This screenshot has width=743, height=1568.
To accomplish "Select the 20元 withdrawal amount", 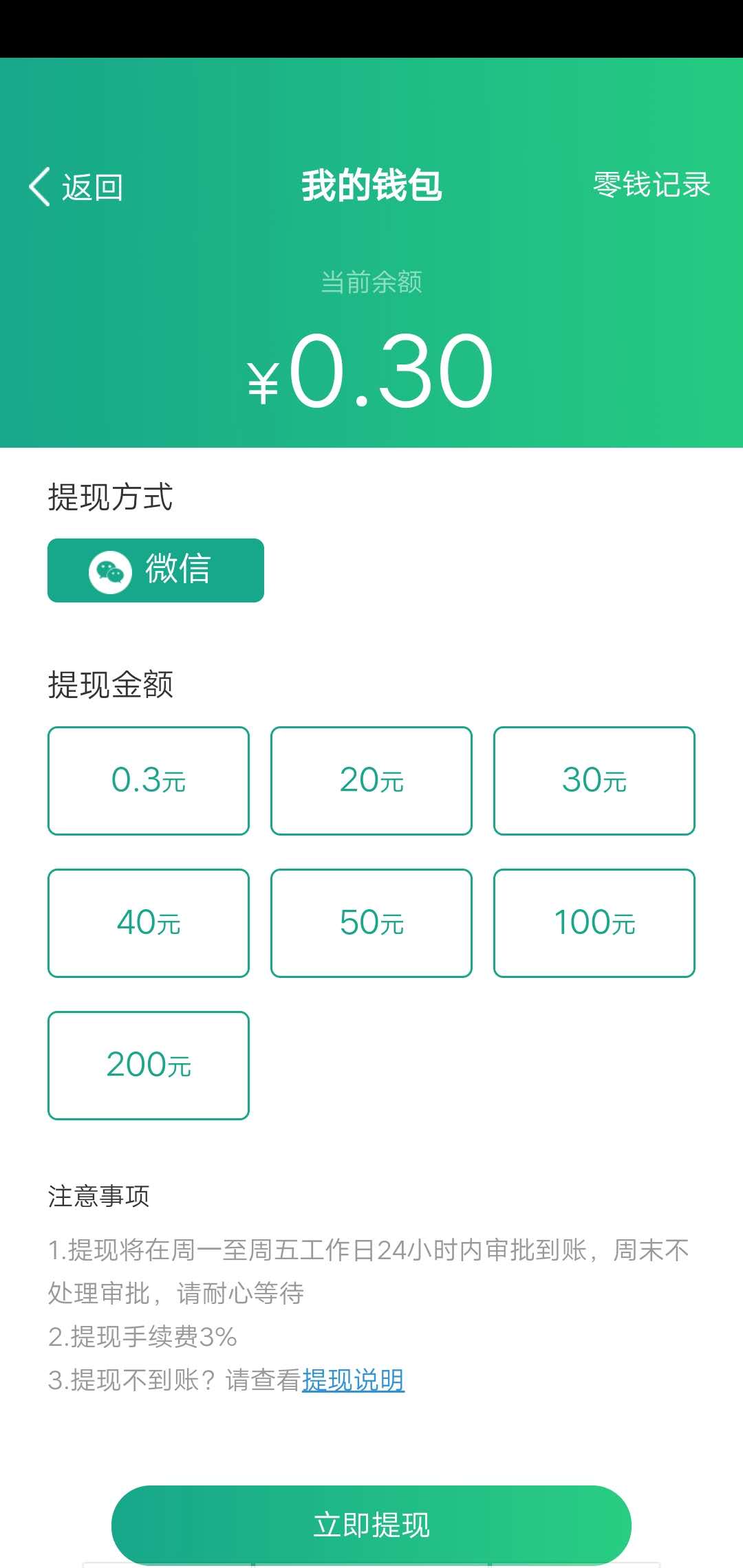I will point(371,781).
